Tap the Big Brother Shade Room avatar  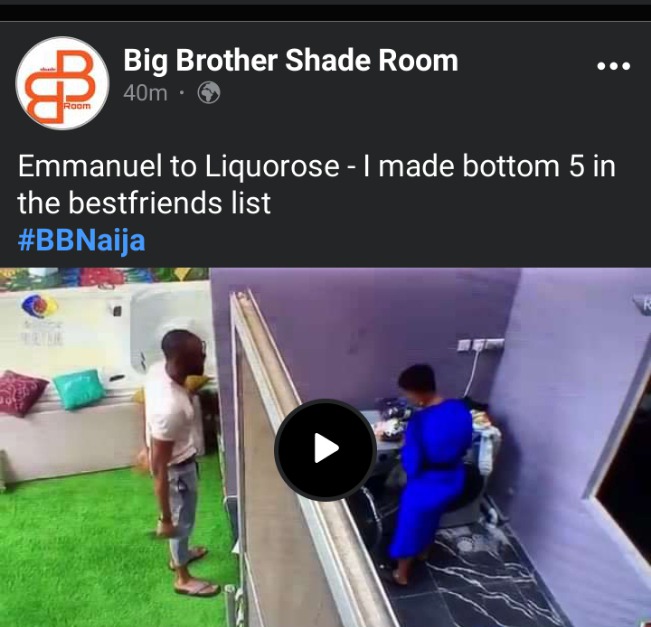tap(62, 82)
